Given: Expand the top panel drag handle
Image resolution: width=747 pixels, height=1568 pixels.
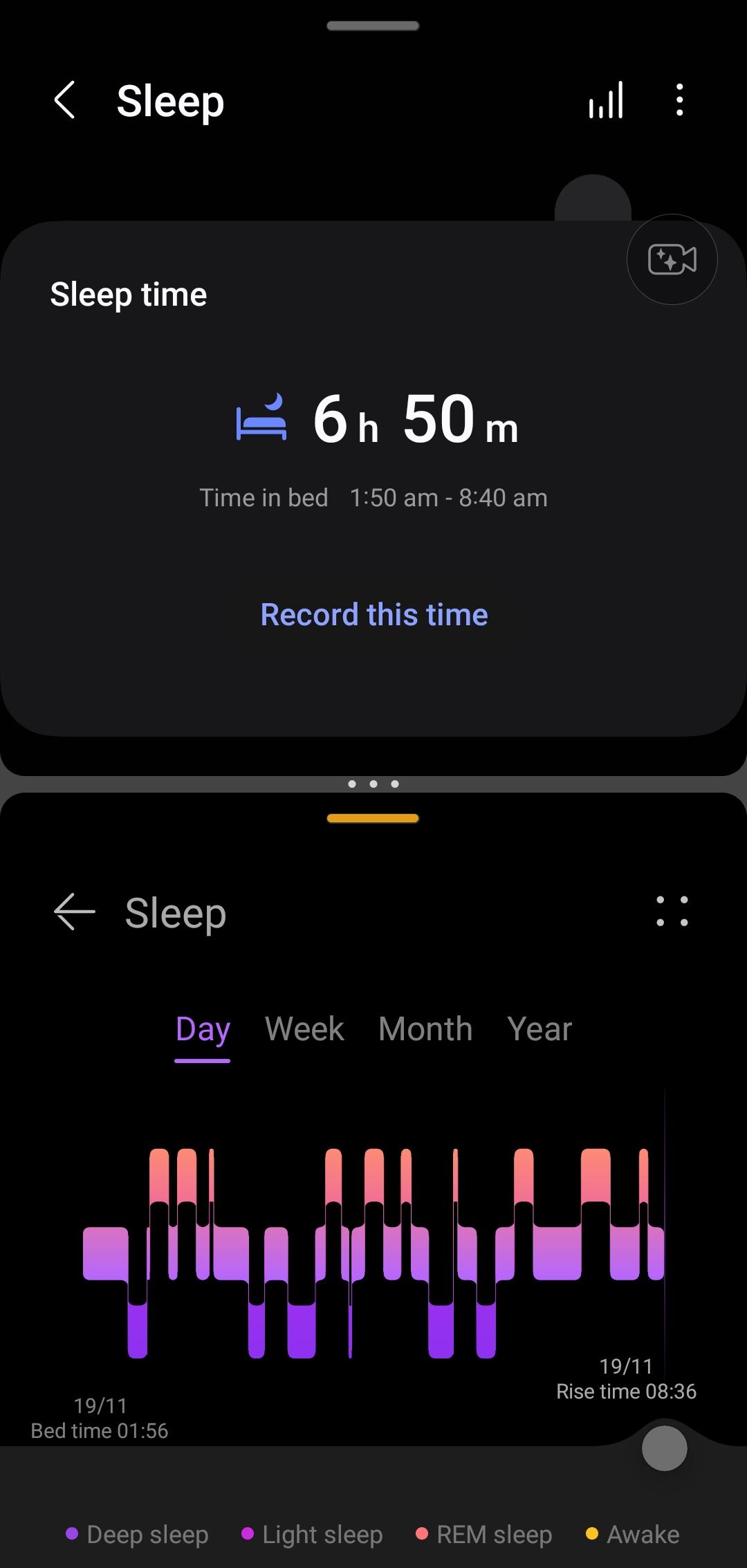Looking at the screenshot, I should pyautogui.click(x=373, y=25).
